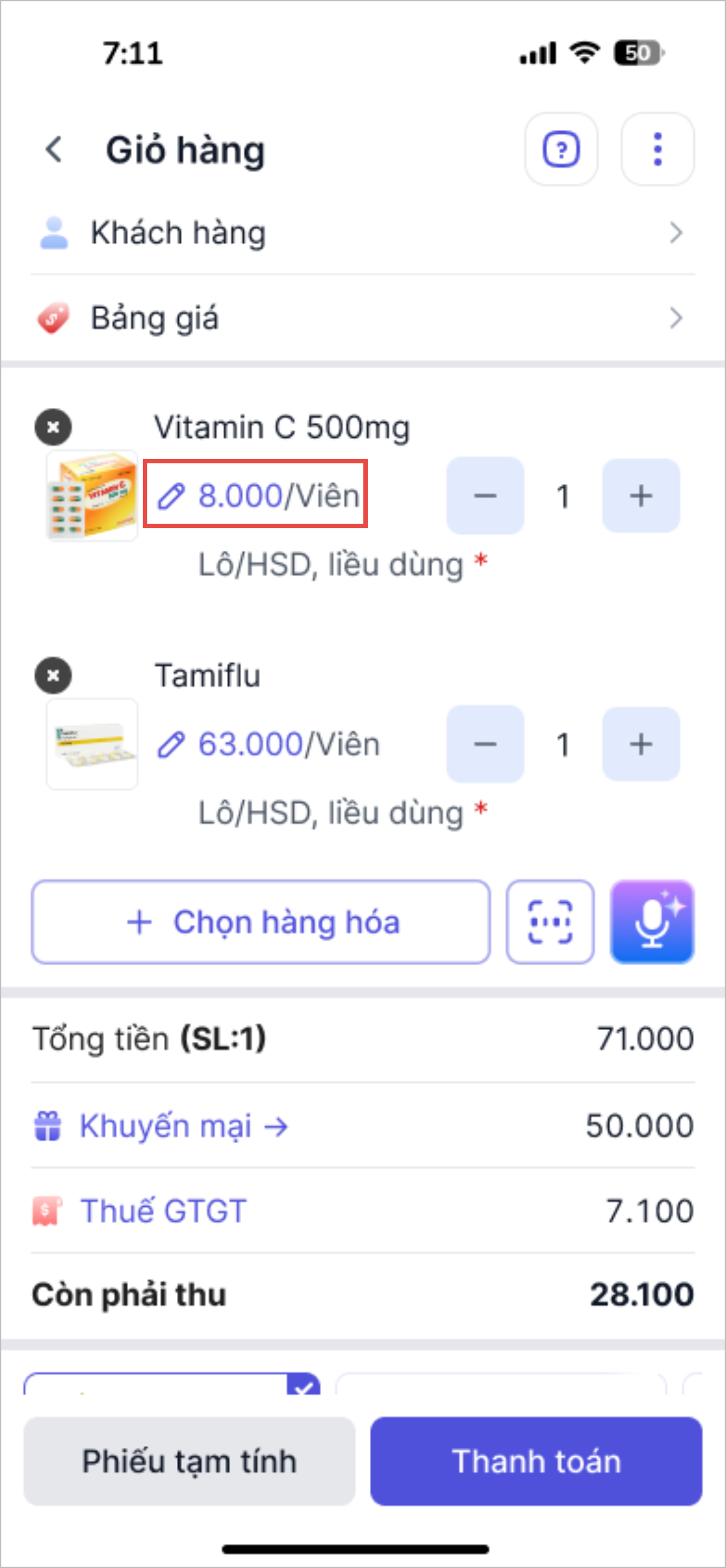Image resolution: width=726 pixels, height=1568 pixels.
Task: Remove Vitamin C 500mg from the cart
Action: coord(53,427)
